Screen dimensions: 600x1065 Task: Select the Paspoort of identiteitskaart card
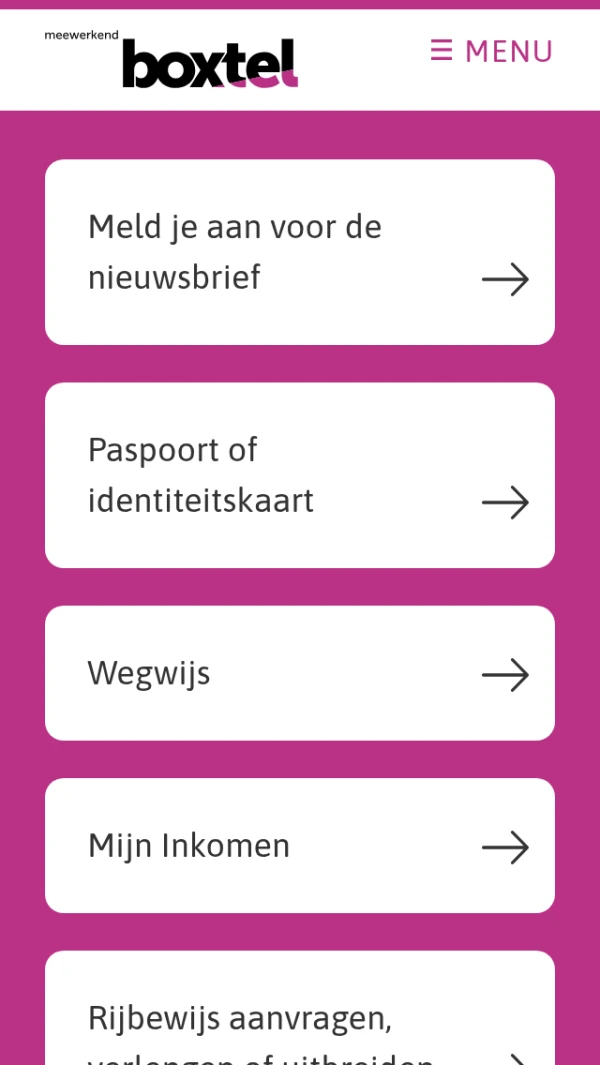click(299, 475)
